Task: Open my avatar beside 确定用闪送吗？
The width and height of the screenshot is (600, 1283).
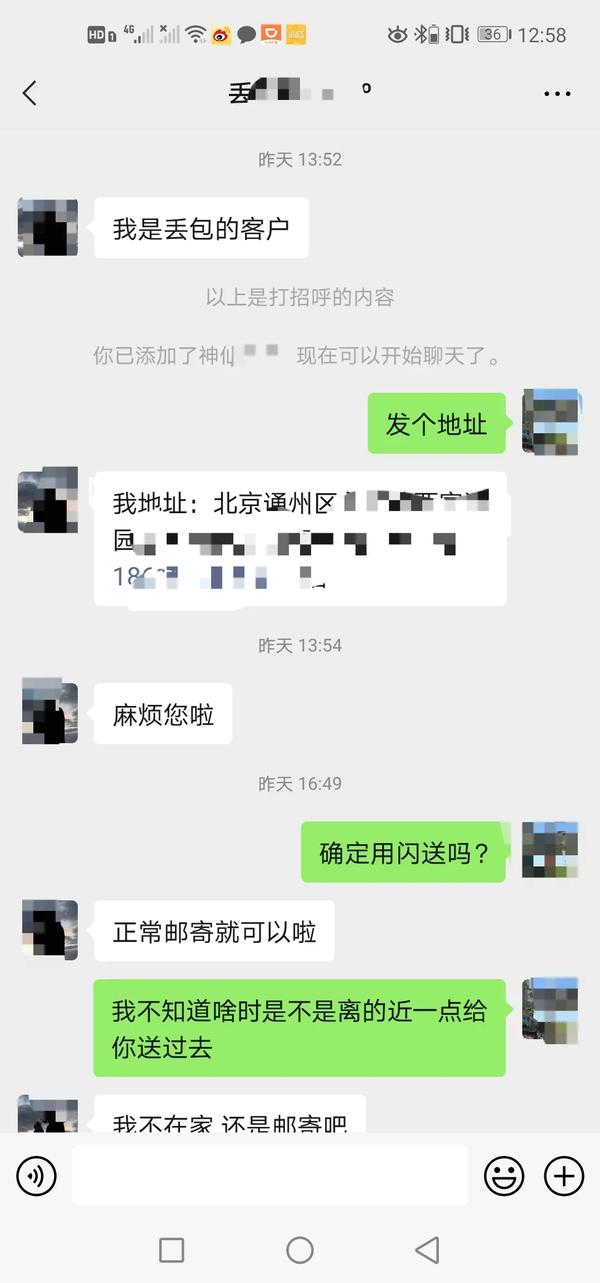Action: click(x=550, y=851)
